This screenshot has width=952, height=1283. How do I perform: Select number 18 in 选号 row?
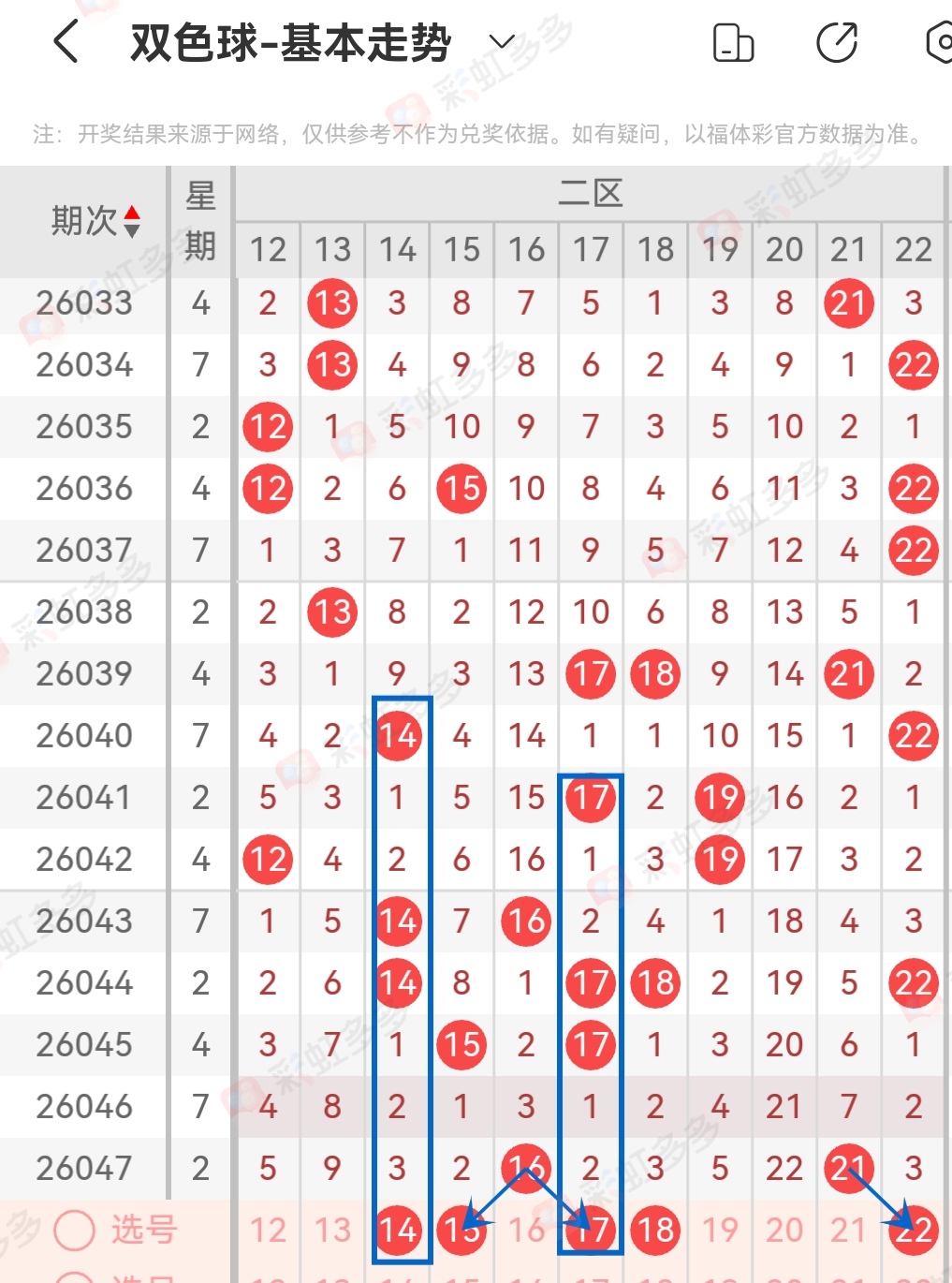coord(654,1229)
